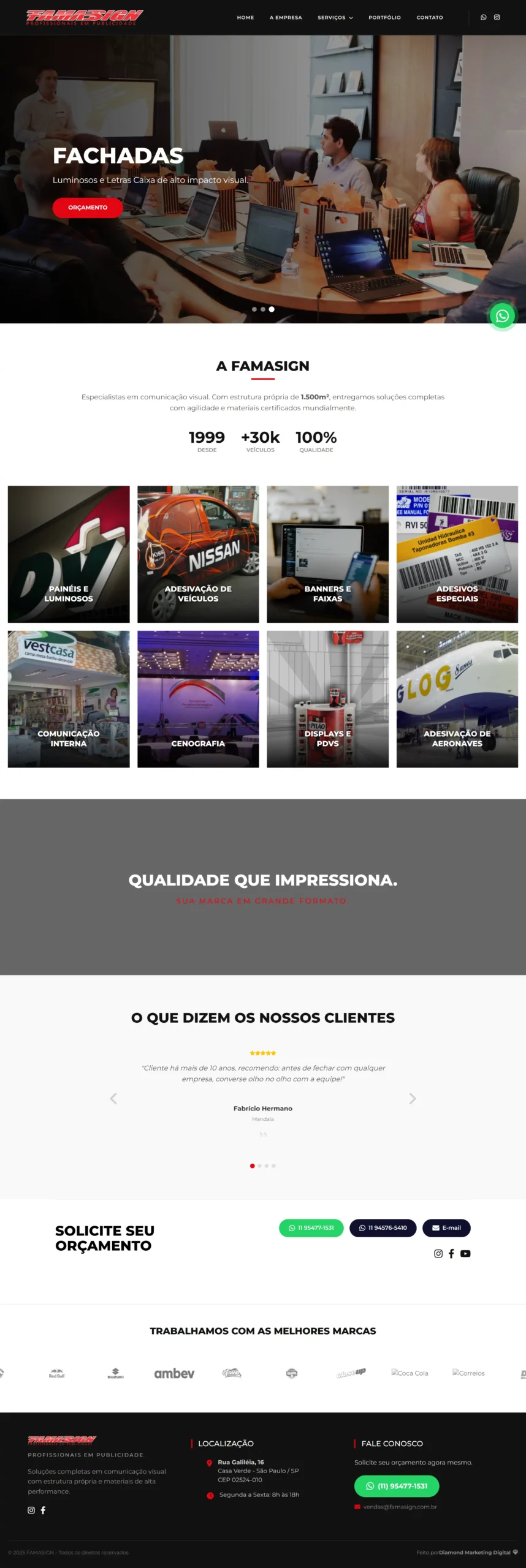Screen dimensions: 526x1568
Task: Tap the (11) 95477-1531 footer button
Action: [x=396, y=1486]
